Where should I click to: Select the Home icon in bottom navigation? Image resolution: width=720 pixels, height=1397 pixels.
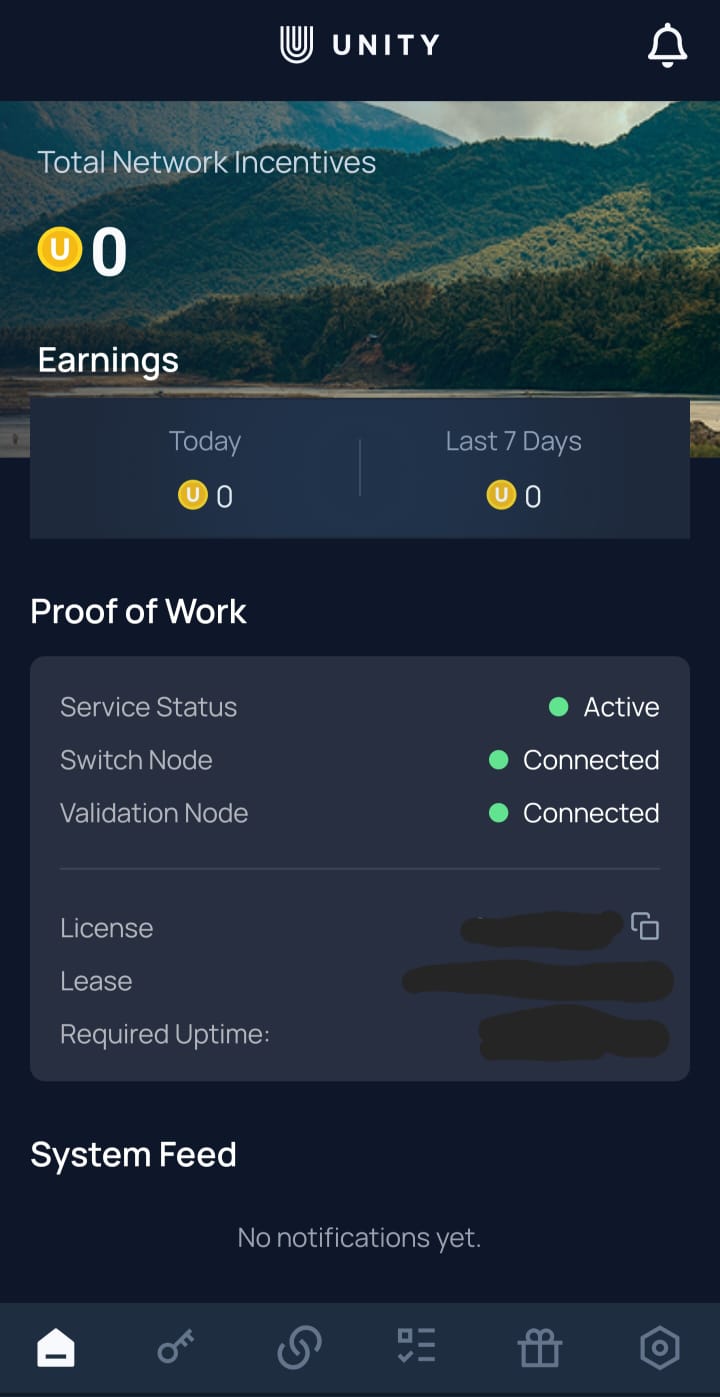[x=55, y=1347]
